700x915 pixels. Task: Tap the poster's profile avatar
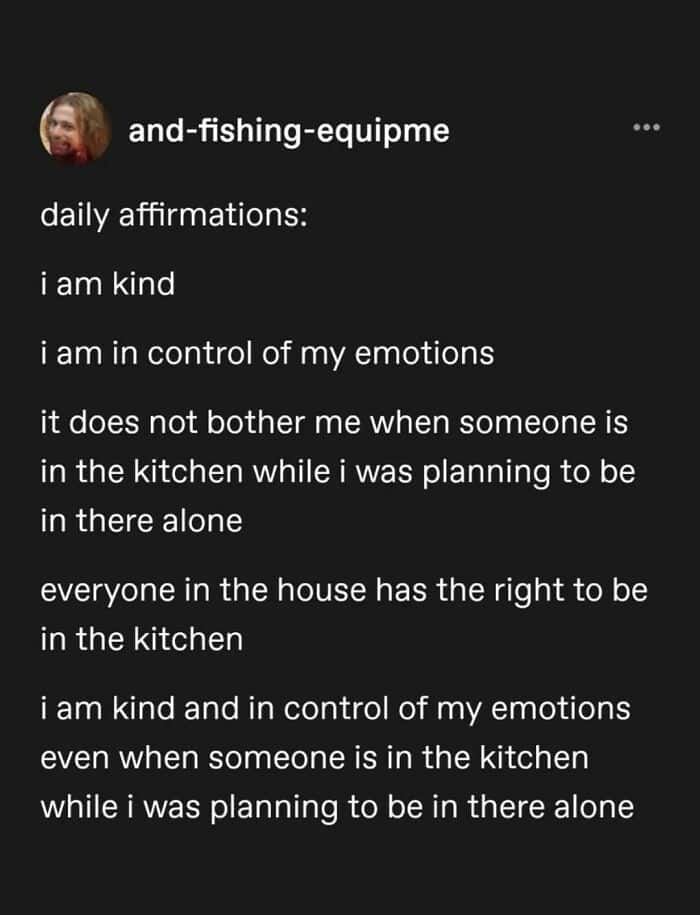75,128
